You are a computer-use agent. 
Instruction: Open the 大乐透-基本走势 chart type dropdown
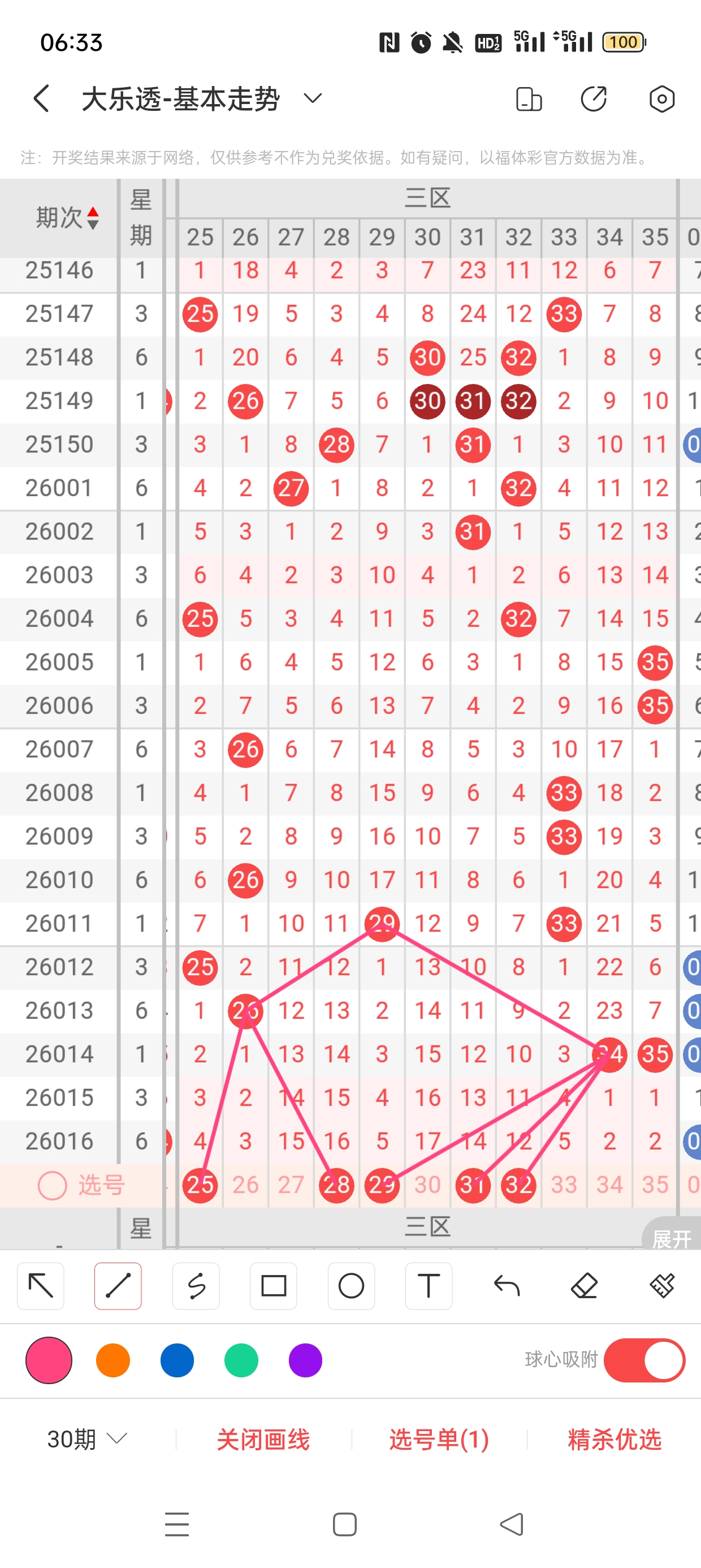pyautogui.click(x=312, y=98)
